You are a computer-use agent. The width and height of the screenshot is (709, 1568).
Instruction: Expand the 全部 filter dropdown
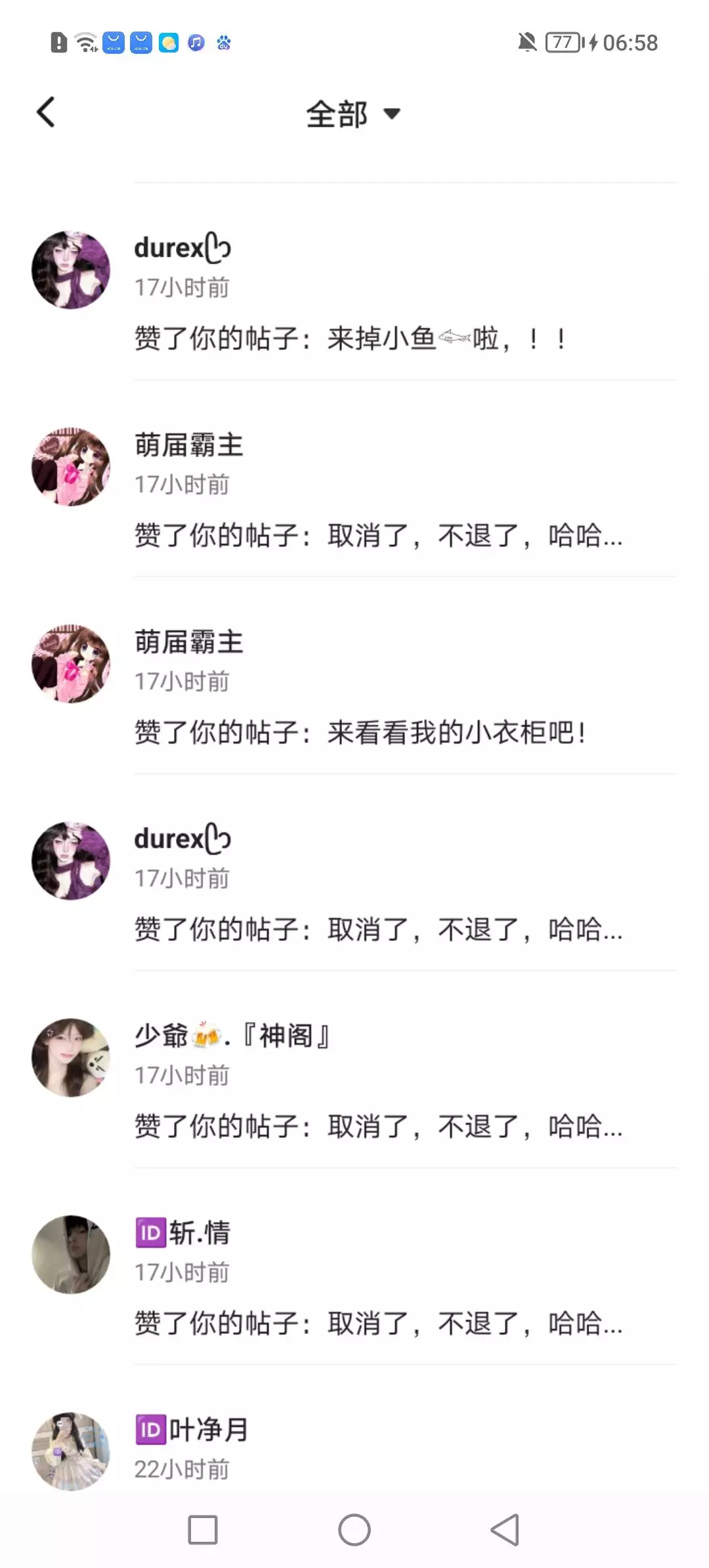tap(353, 114)
